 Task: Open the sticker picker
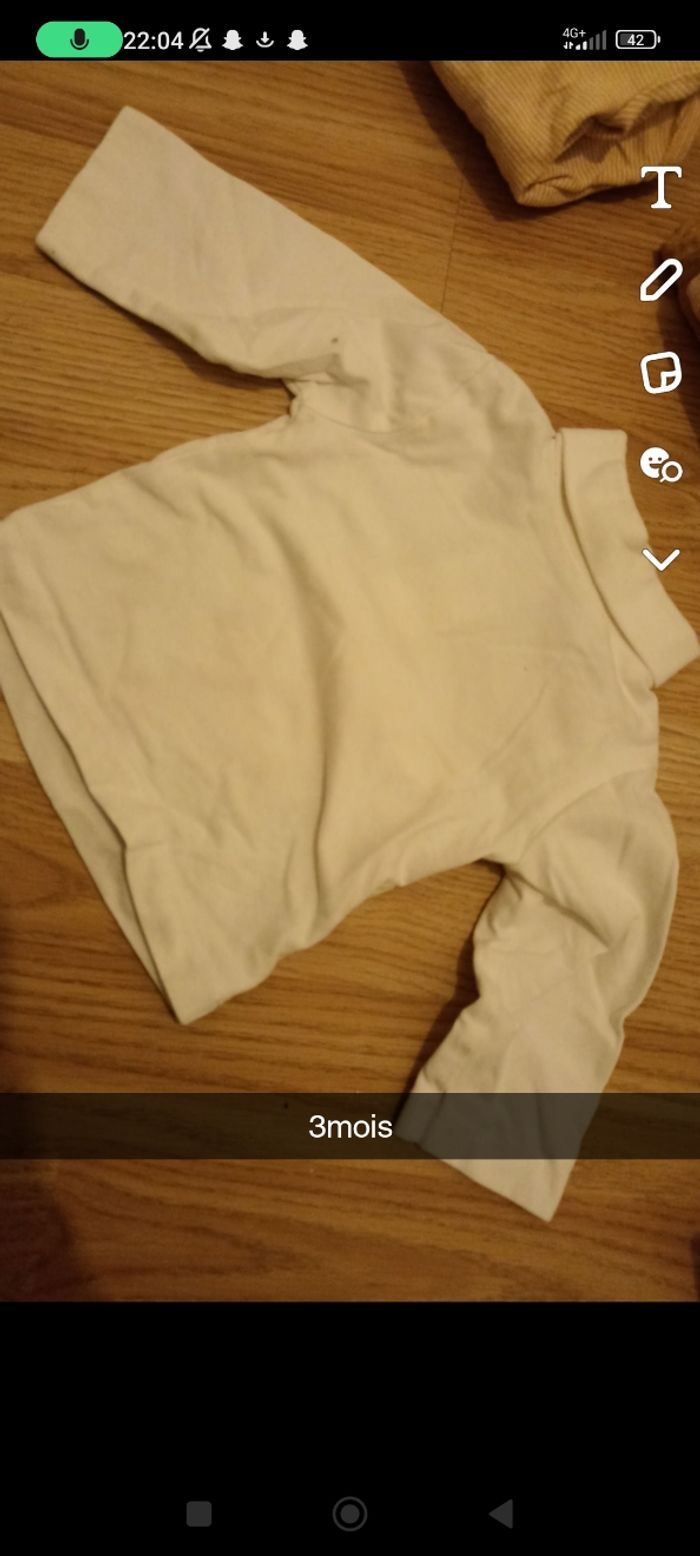[660, 372]
